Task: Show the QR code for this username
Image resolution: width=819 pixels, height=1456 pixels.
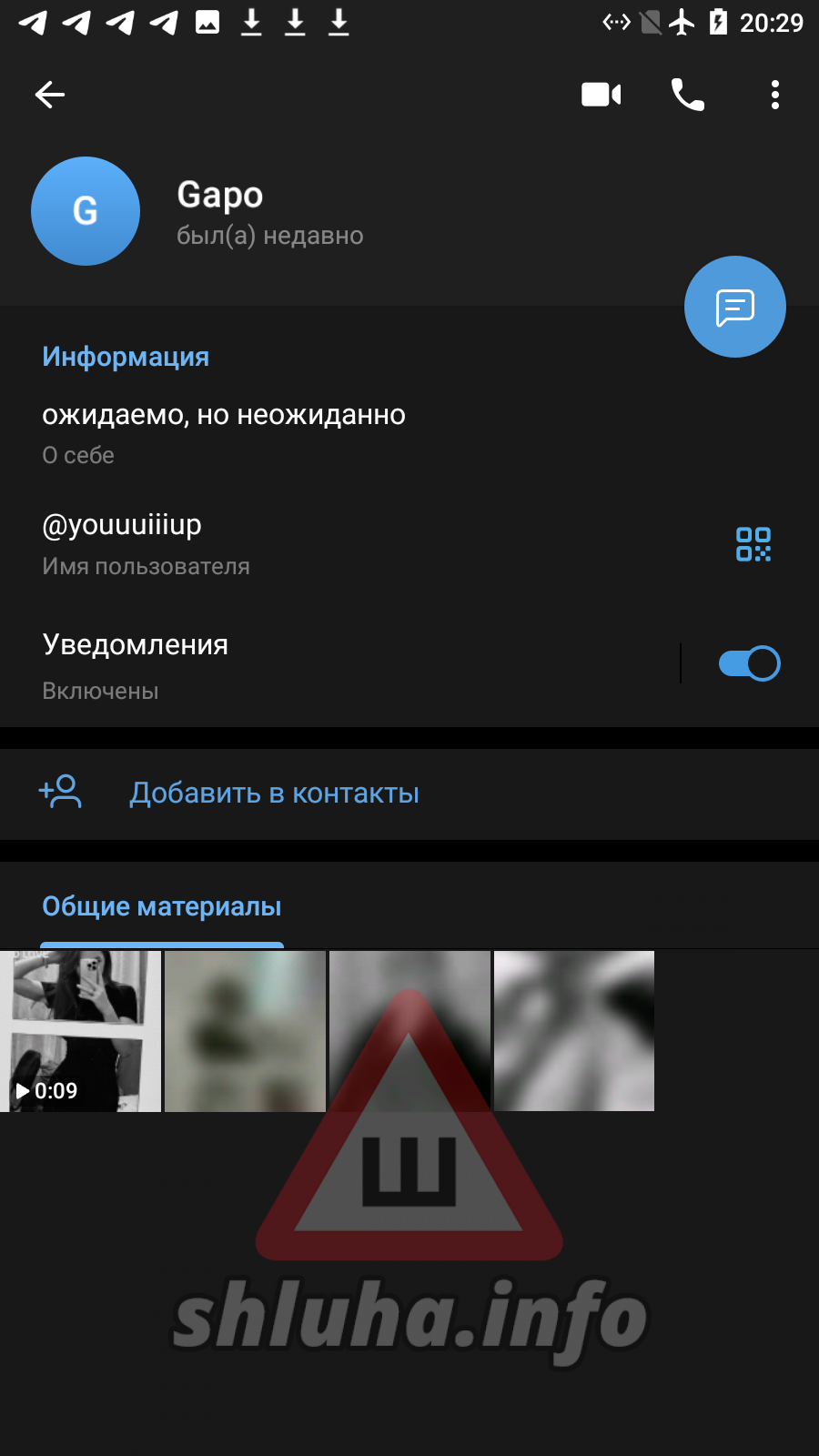Action: pyautogui.click(x=753, y=544)
